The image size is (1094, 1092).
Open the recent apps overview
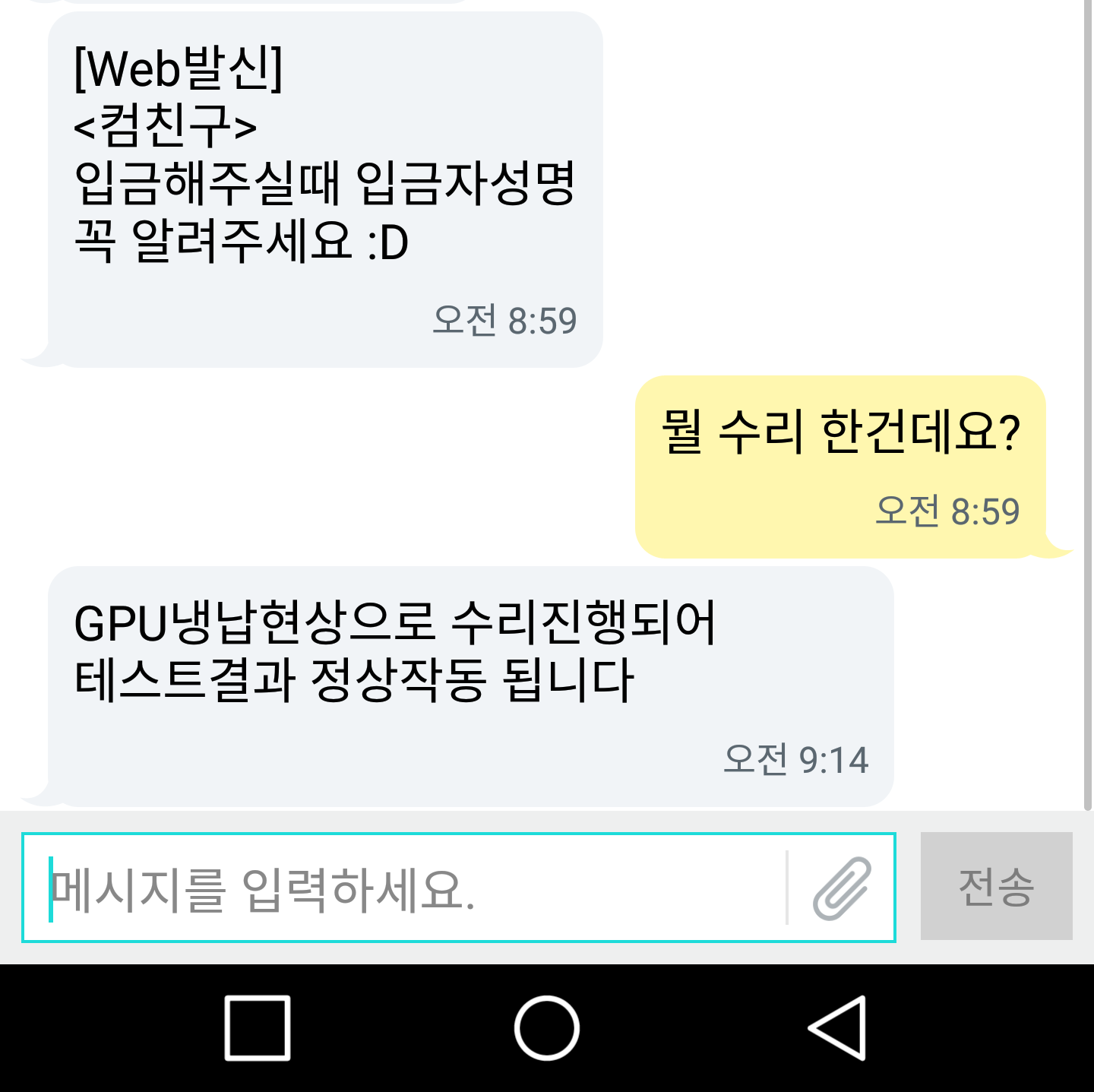(x=258, y=1027)
